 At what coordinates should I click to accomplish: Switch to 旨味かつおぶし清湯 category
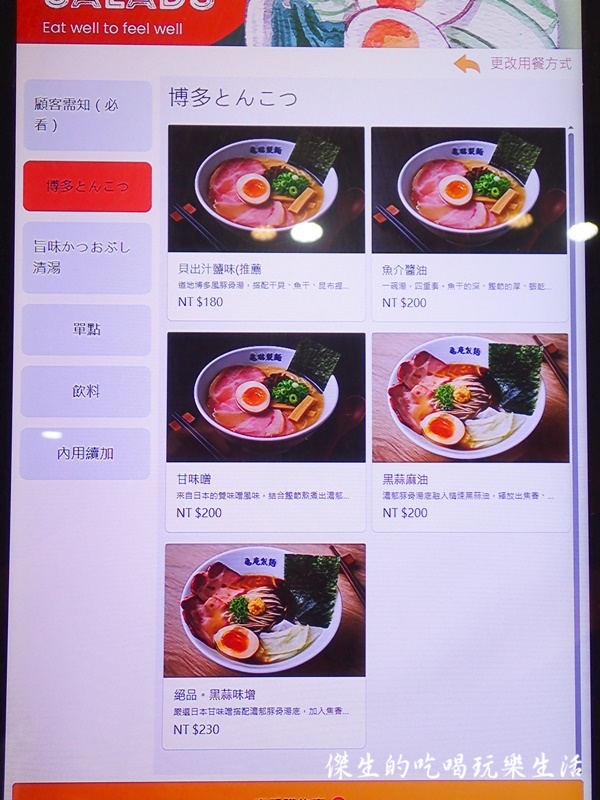[x=87, y=257]
